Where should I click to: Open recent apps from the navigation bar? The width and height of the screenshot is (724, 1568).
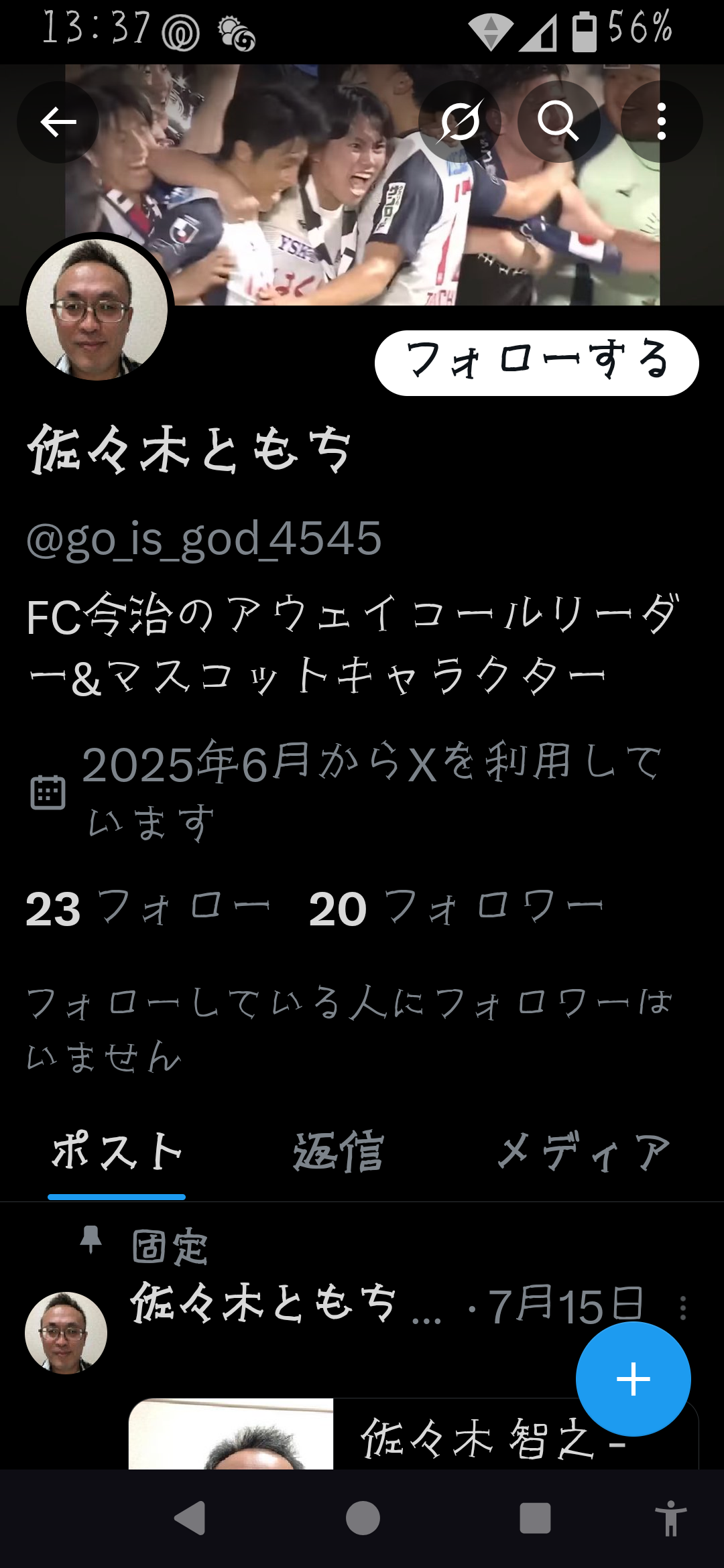pos(535,1518)
